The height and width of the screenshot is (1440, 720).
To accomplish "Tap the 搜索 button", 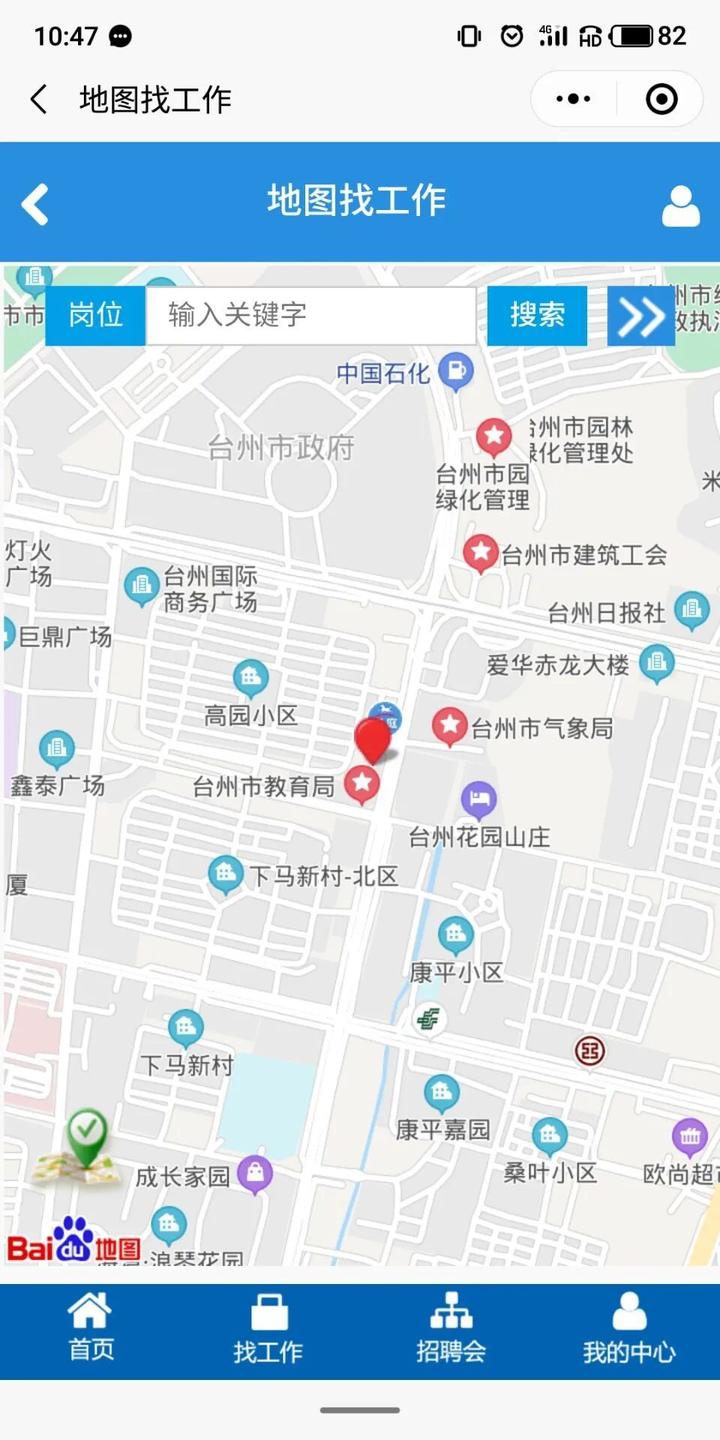I will pos(537,315).
